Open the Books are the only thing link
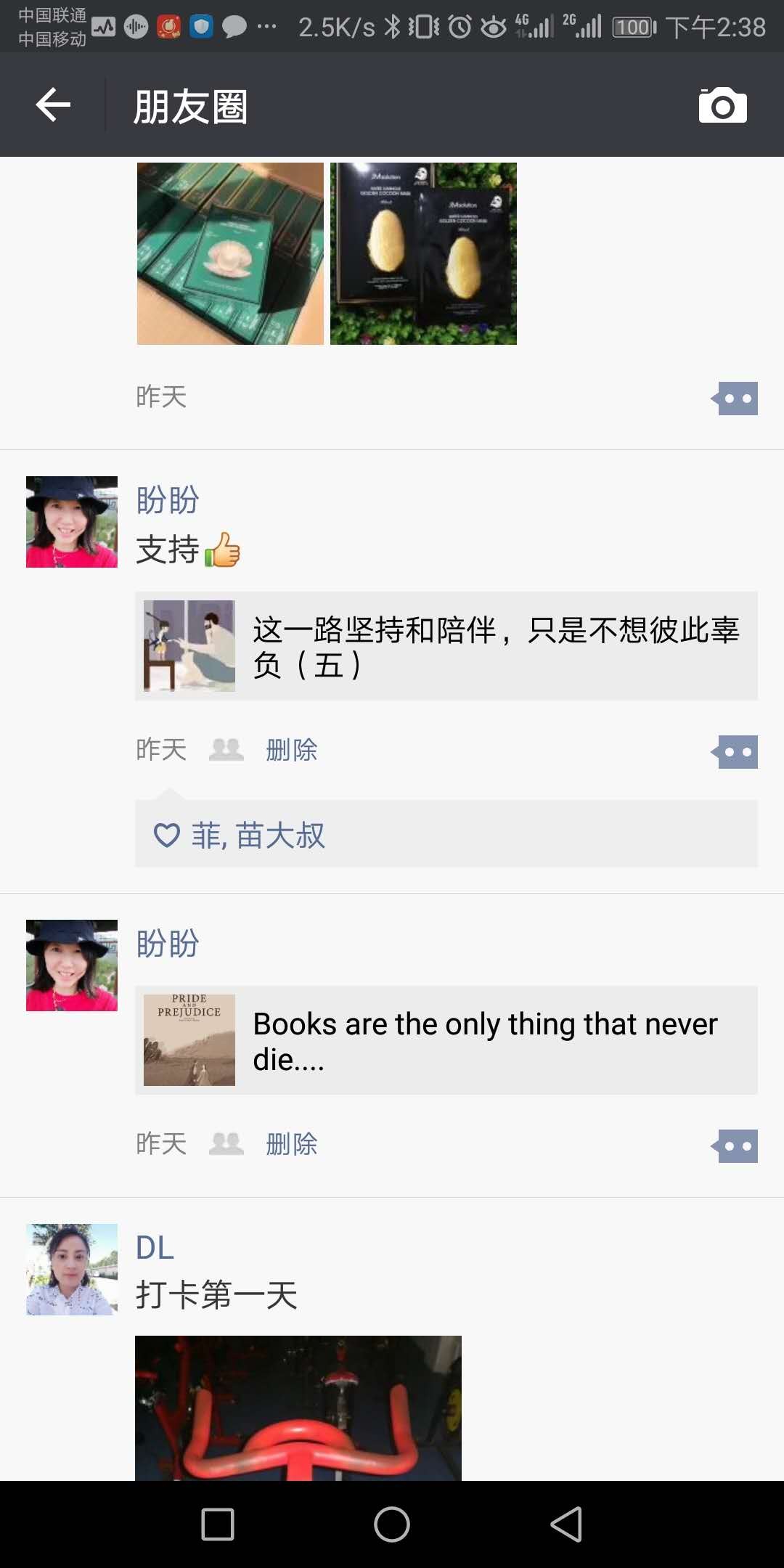 [x=446, y=1040]
